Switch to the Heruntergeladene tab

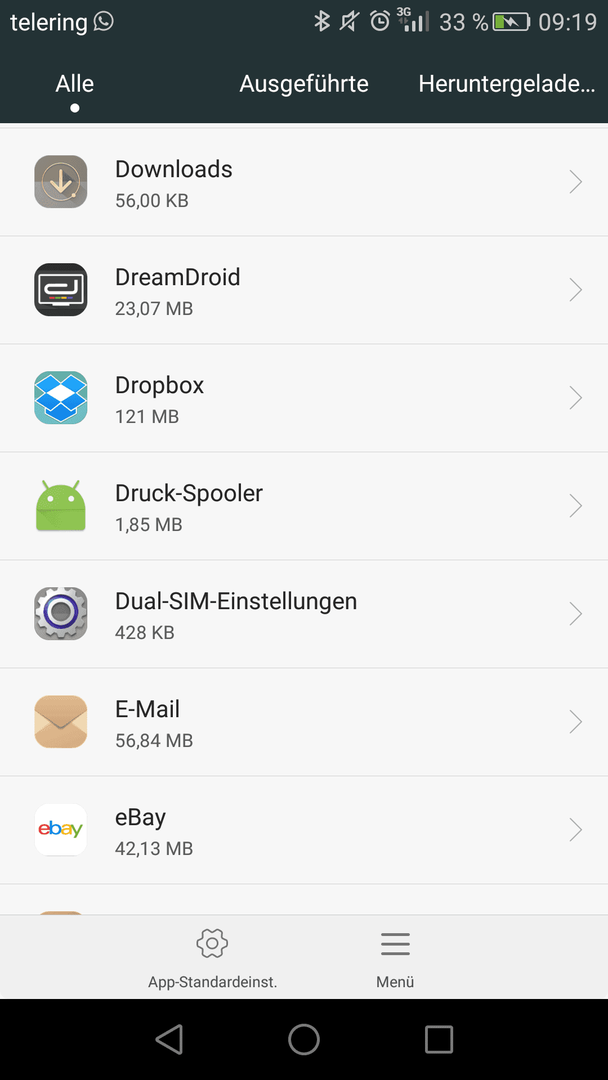506,84
